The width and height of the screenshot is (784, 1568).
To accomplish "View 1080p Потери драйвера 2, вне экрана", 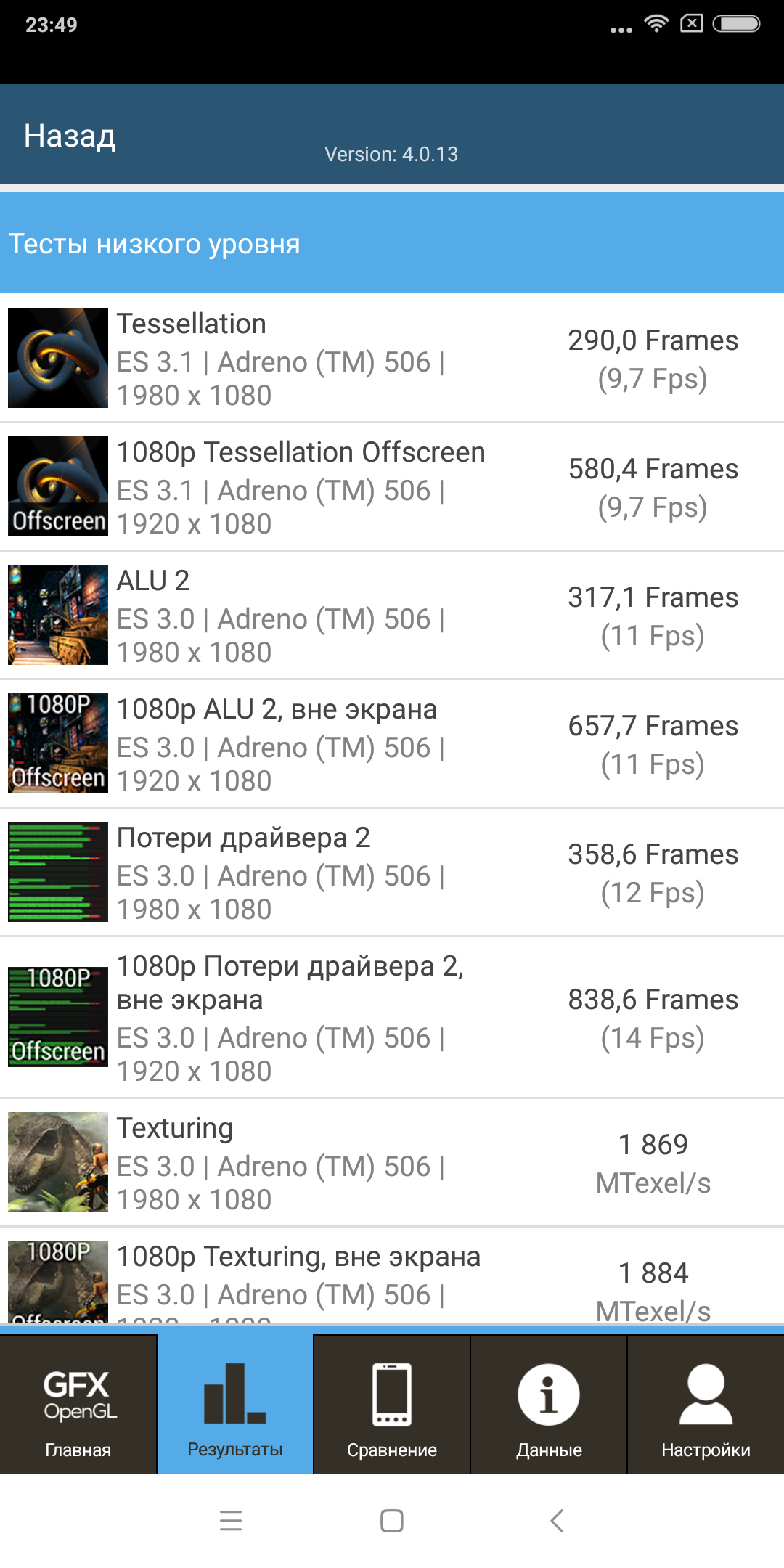I will 392,1017.
